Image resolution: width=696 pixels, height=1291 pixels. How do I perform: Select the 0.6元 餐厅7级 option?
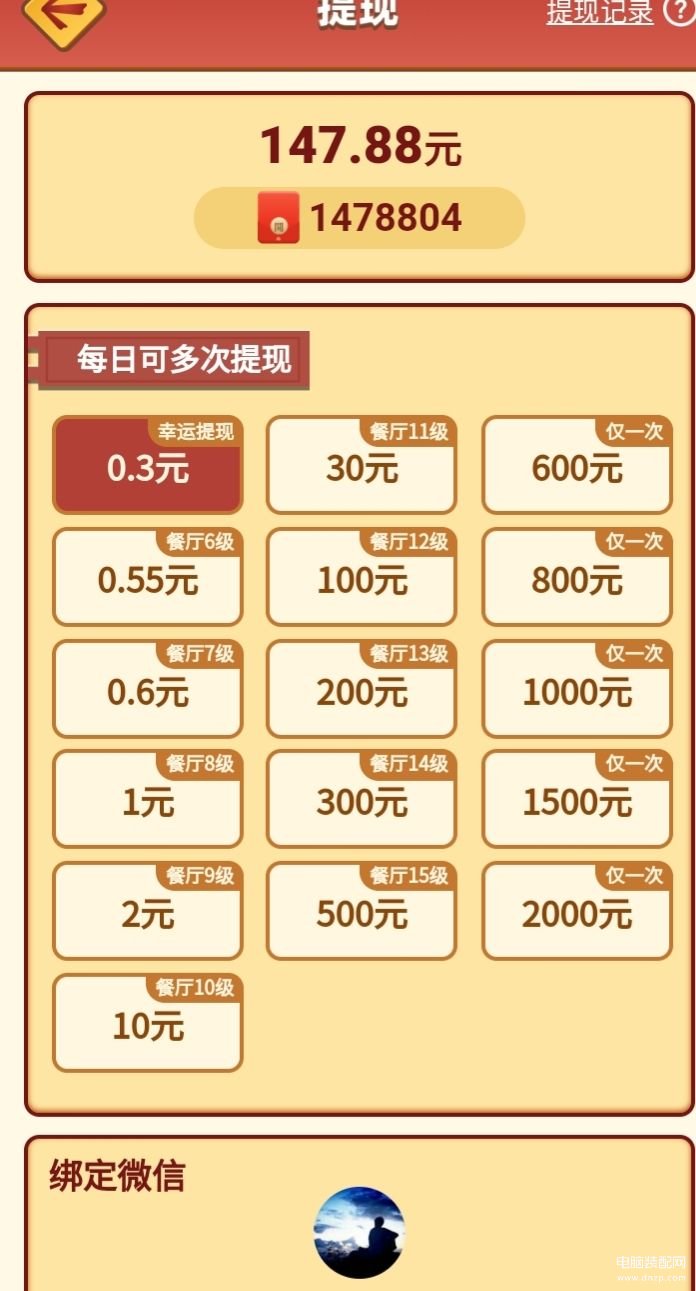[x=148, y=690]
